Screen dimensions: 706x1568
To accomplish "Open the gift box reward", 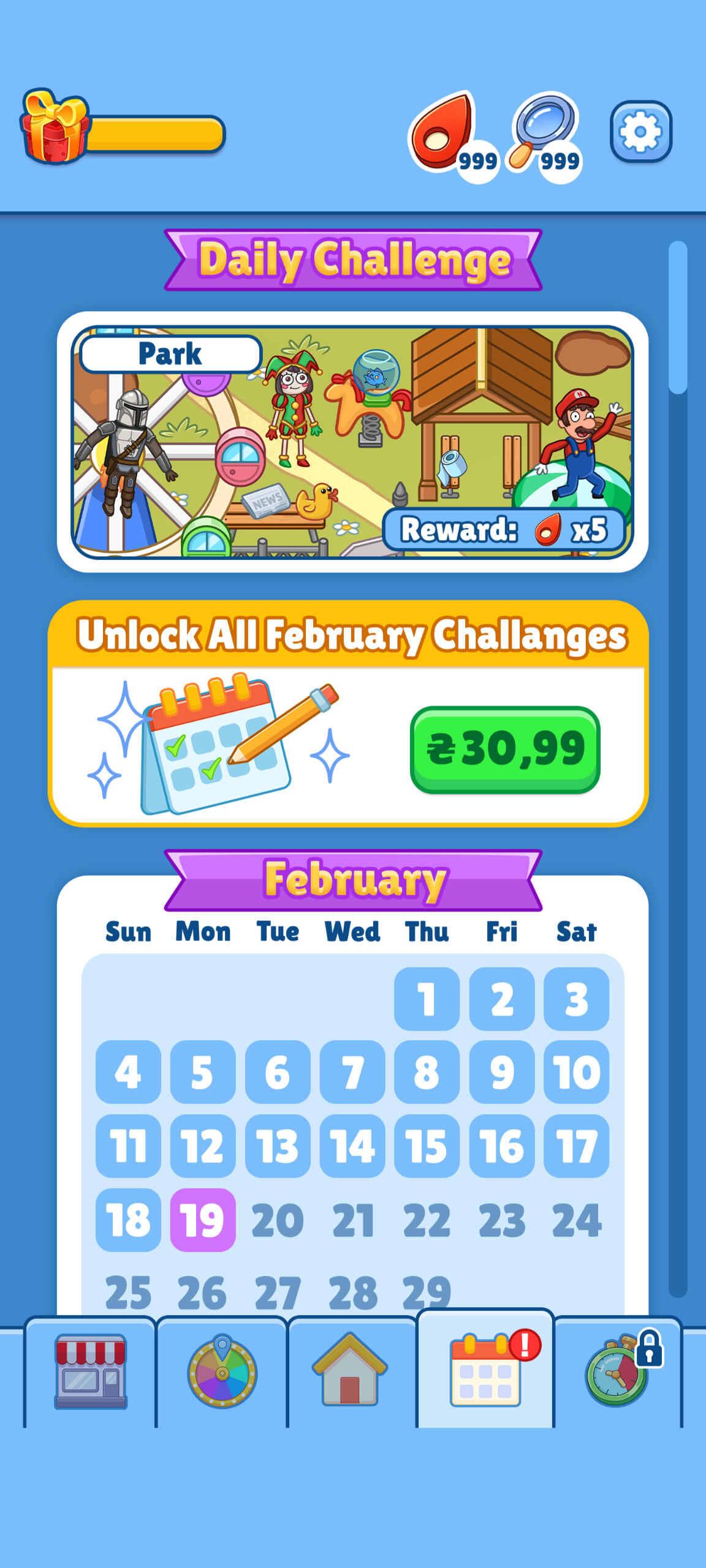I will point(54,127).
